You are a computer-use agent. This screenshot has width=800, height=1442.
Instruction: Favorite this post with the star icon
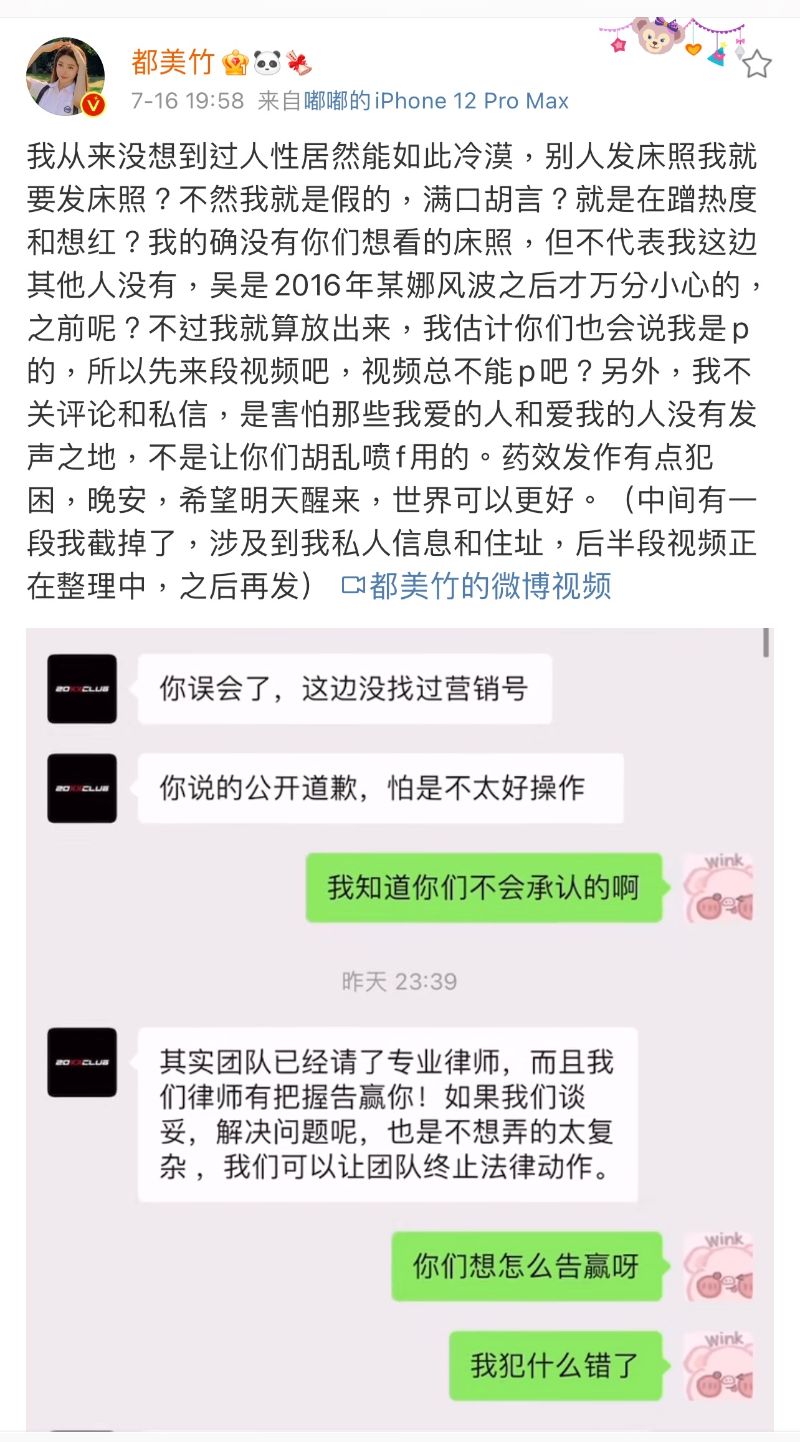pos(757,65)
